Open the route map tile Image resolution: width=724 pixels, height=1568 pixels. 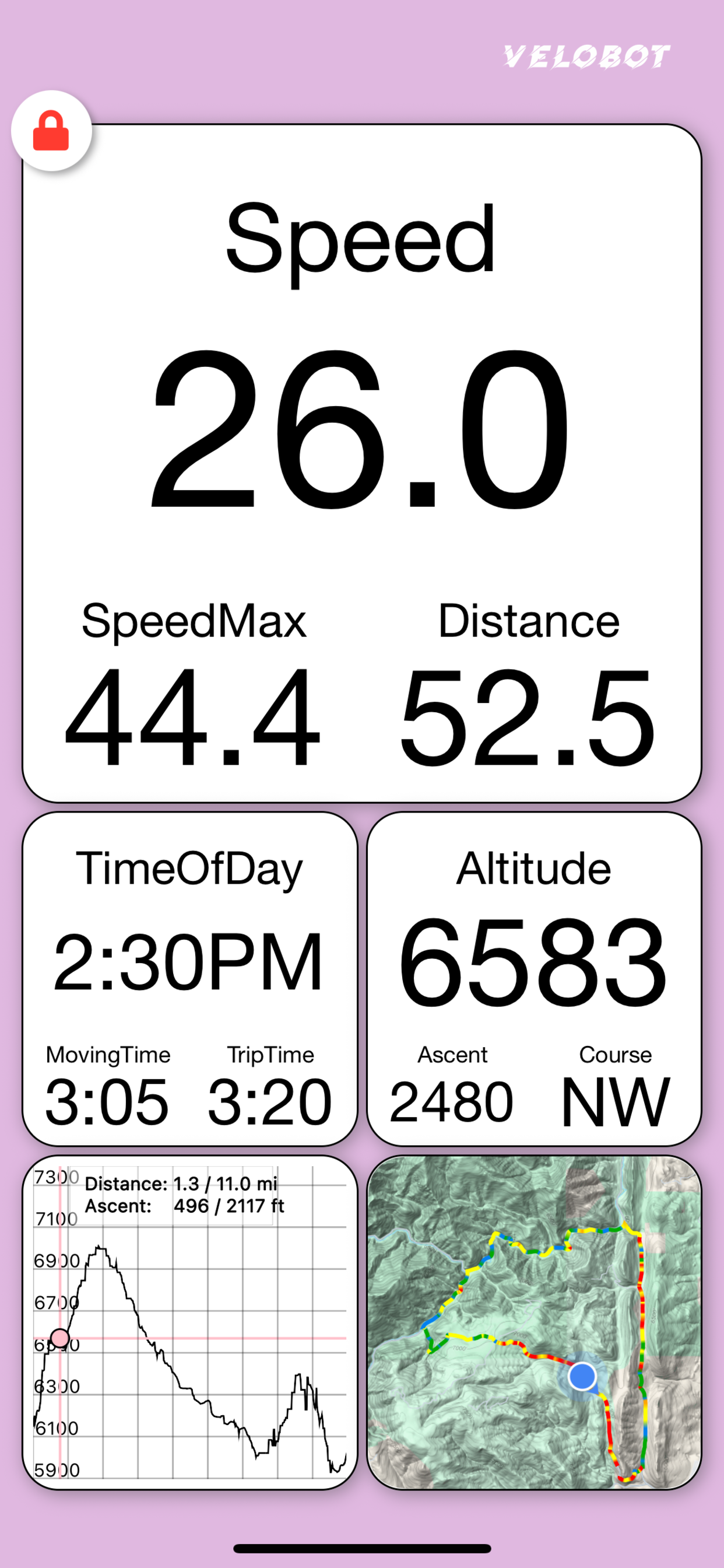(x=534, y=1322)
